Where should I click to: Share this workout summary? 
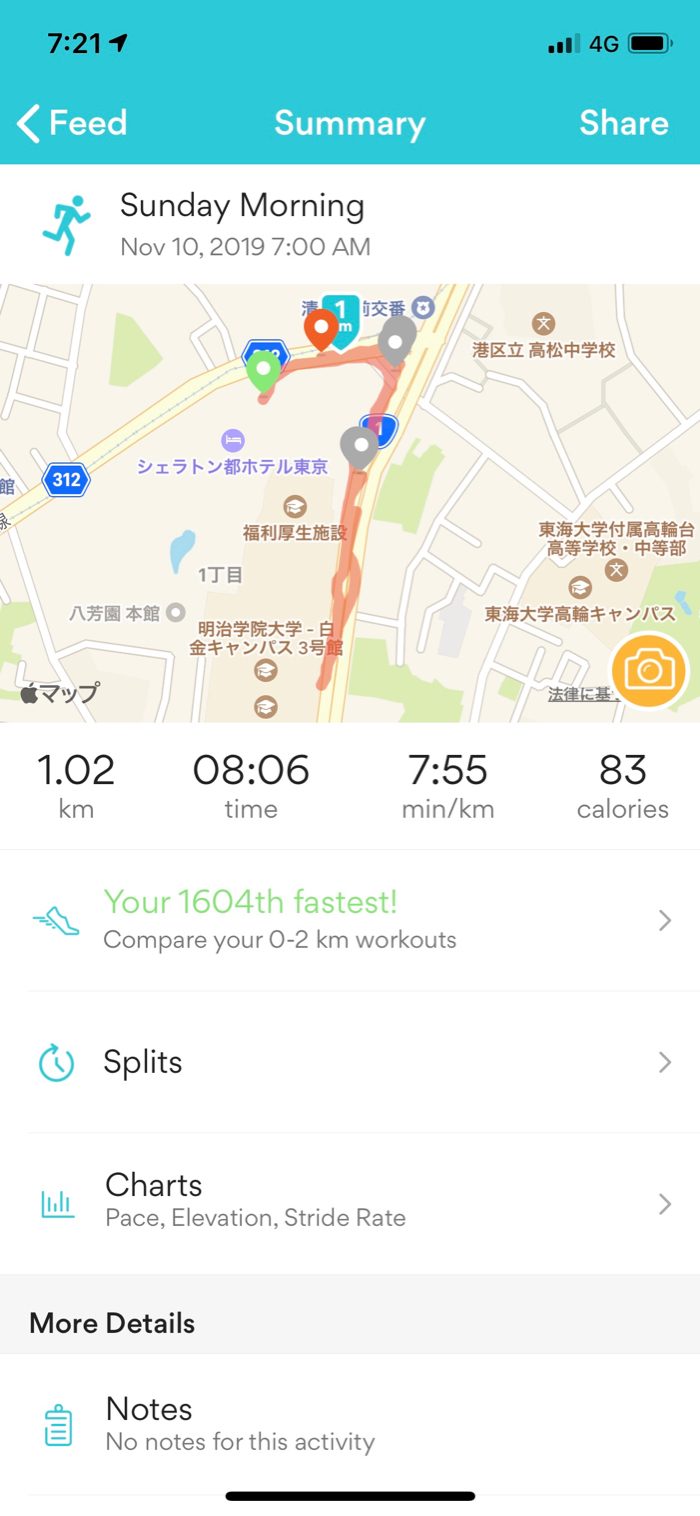click(x=623, y=123)
